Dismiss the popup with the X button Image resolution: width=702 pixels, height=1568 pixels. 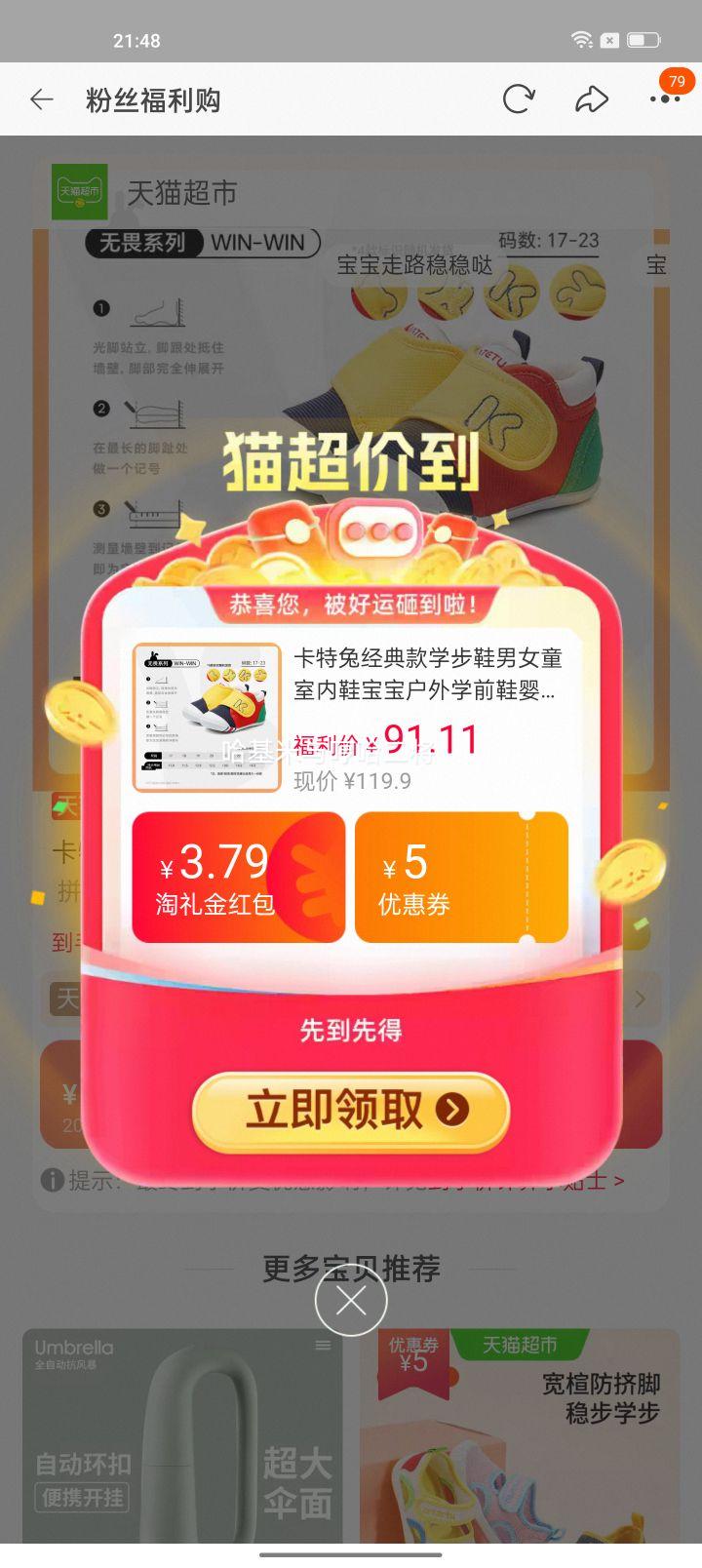pos(351,1300)
